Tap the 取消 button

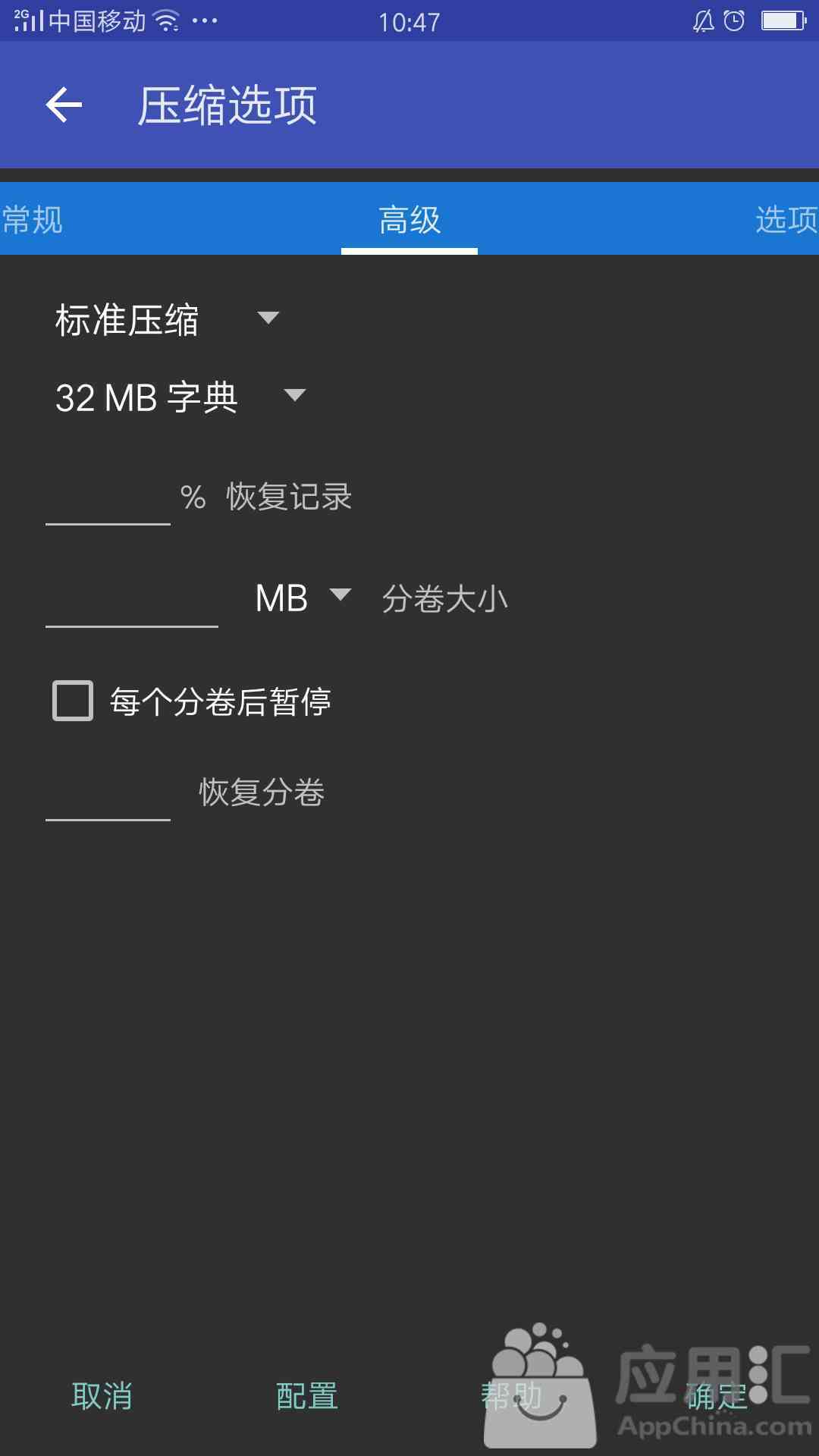[102, 1396]
